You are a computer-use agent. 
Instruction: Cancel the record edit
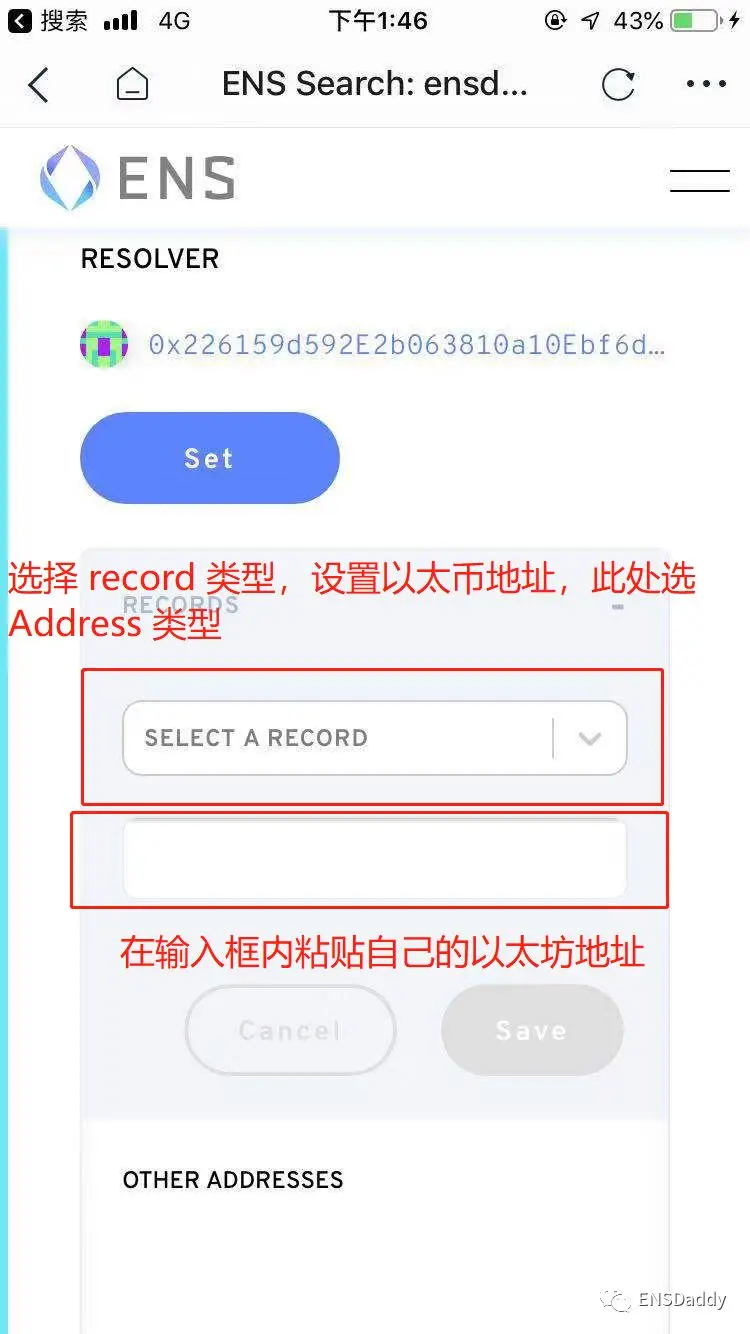[x=290, y=1031]
